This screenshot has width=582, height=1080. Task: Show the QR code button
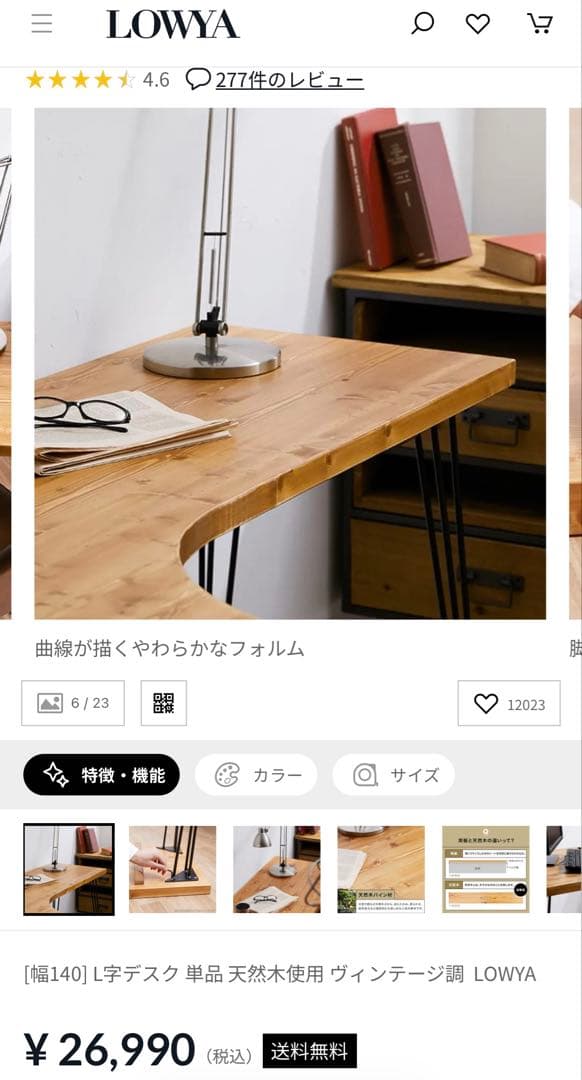click(164, 703)
